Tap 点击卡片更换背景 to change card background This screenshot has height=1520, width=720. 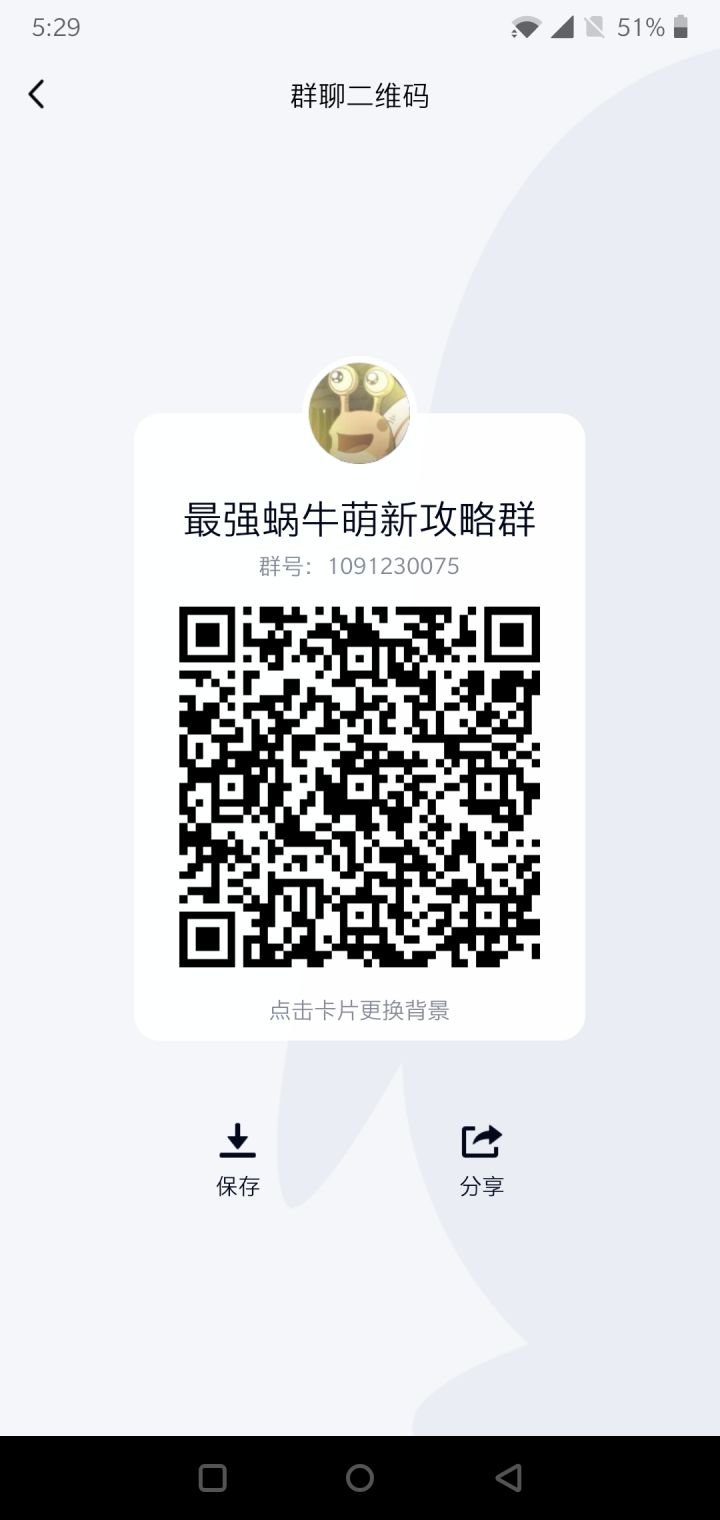[359, 1011]
